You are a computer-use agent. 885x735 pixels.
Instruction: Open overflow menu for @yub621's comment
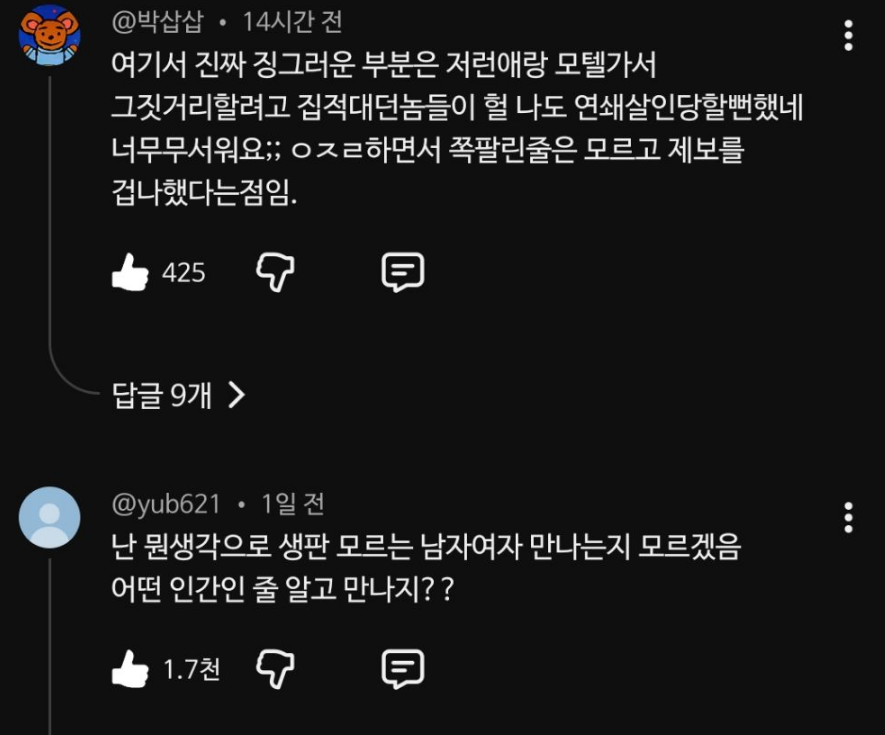[849, 517]
